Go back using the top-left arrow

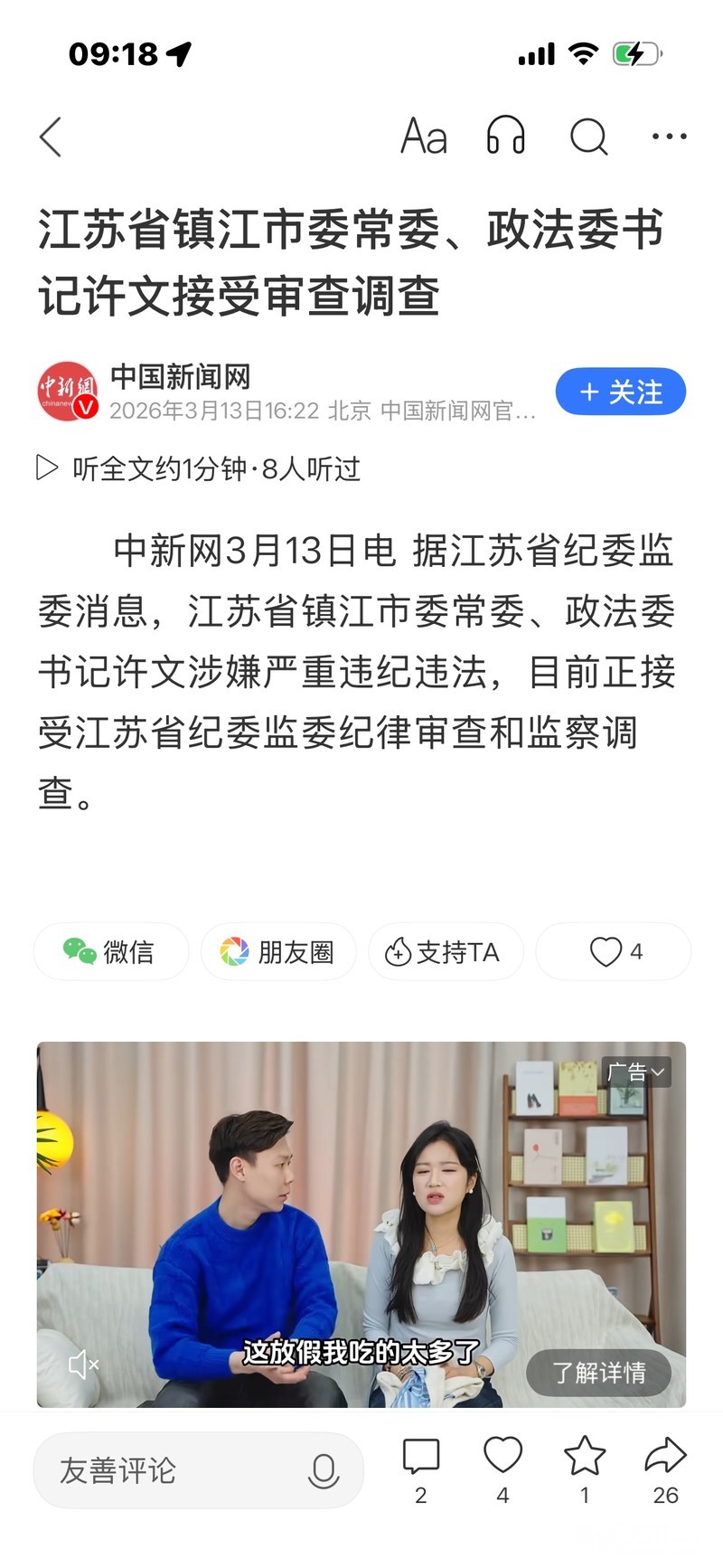point(52,137)
